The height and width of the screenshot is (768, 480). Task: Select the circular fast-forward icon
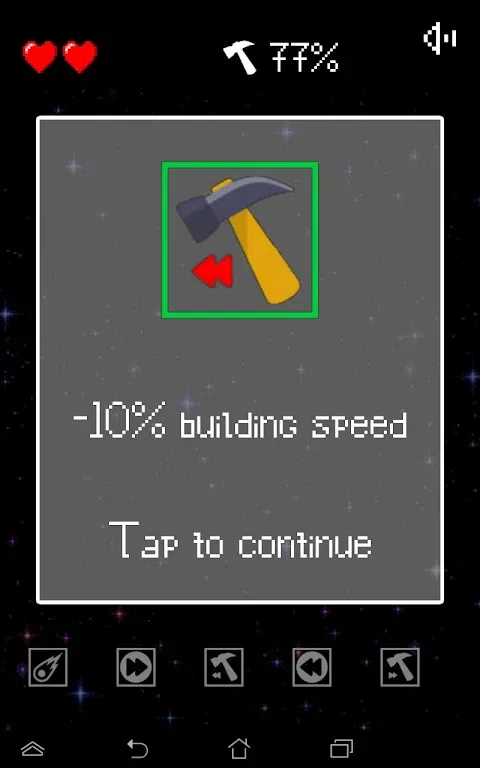[x=136, y=667]
